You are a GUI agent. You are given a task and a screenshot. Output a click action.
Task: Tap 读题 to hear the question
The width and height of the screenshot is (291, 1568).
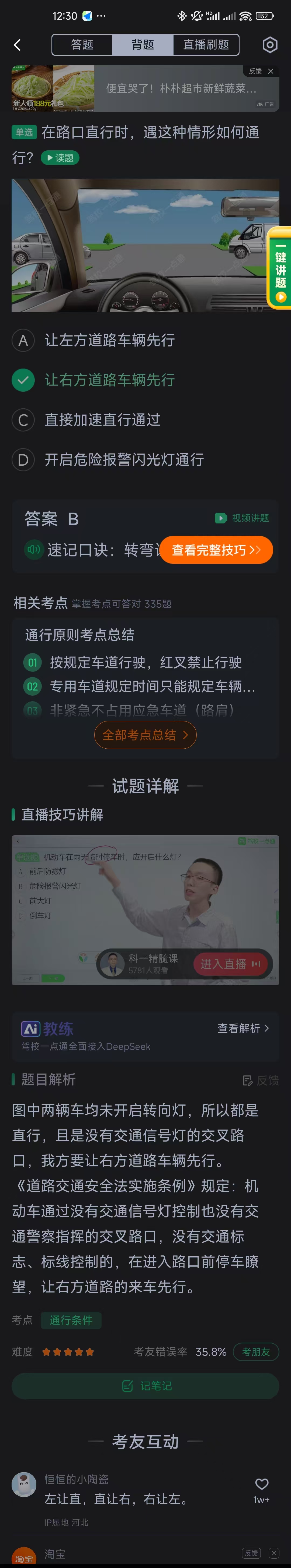(60, 158)
